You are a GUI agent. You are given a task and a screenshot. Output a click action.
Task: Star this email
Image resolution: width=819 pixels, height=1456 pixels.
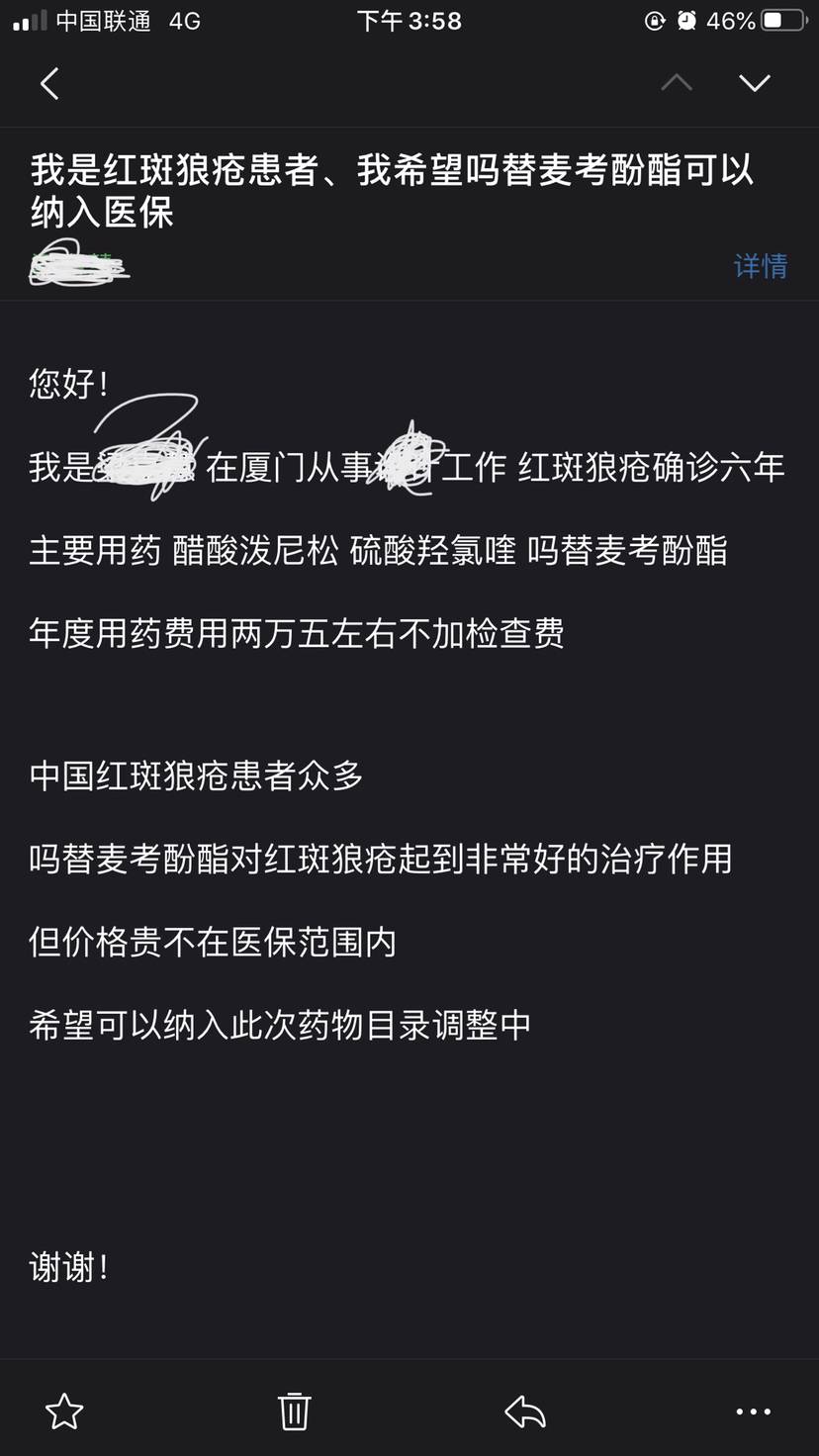point(64,1410)
